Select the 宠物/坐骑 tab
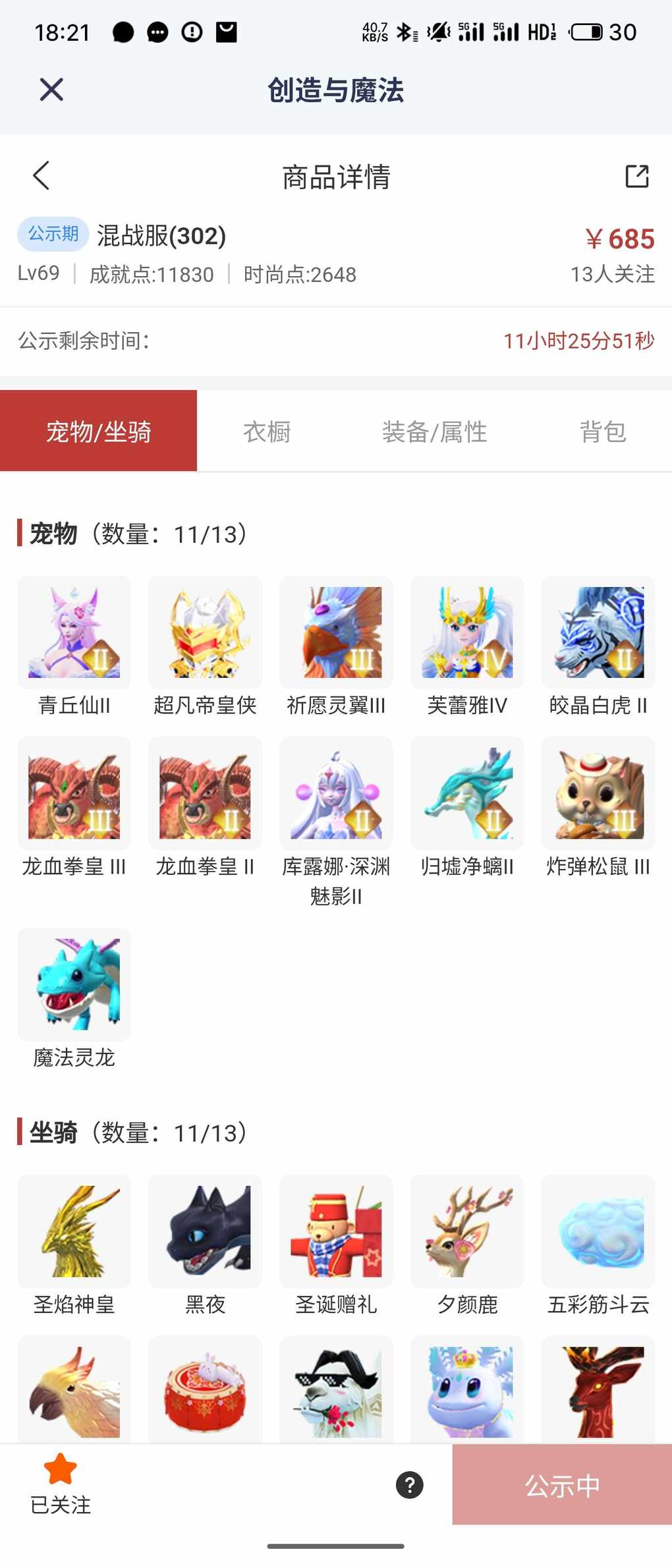 (x=99, y=432)
